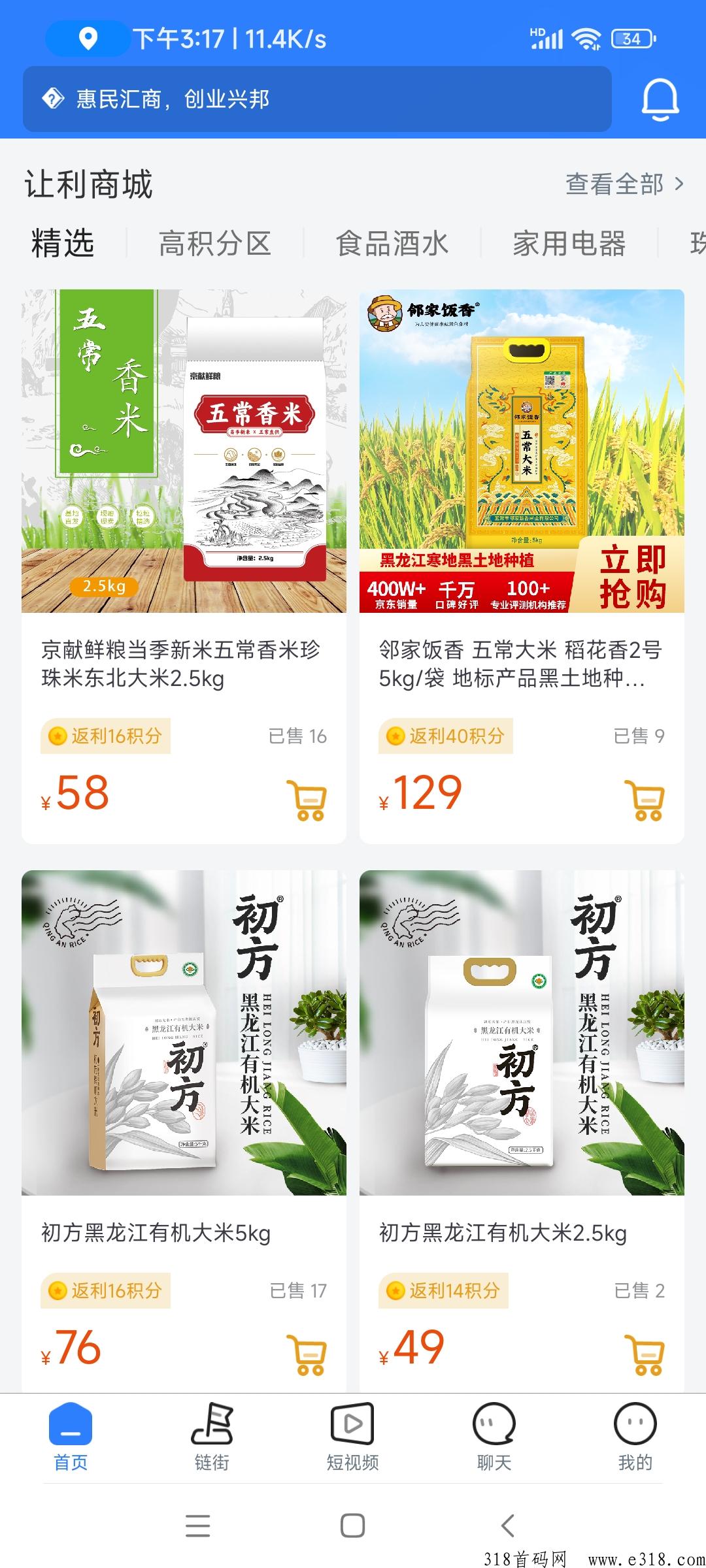The width and height of the screenshot is (706, 1568).
Task: Add the ¥129 邻家饭香 rice to cart
Action: tap(645, 800)
